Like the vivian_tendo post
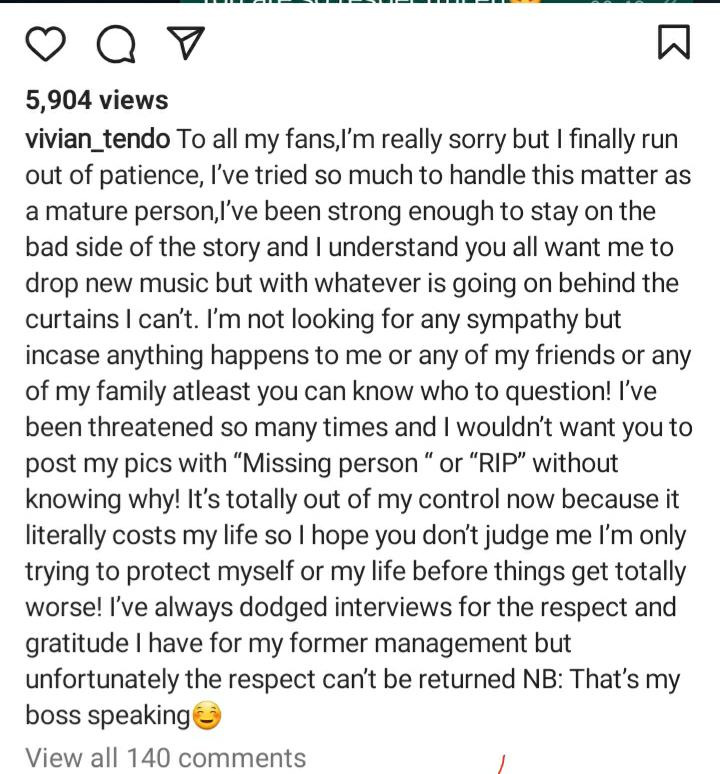The width and height of the screenshot is (720, 774). (x=46, y=43)
